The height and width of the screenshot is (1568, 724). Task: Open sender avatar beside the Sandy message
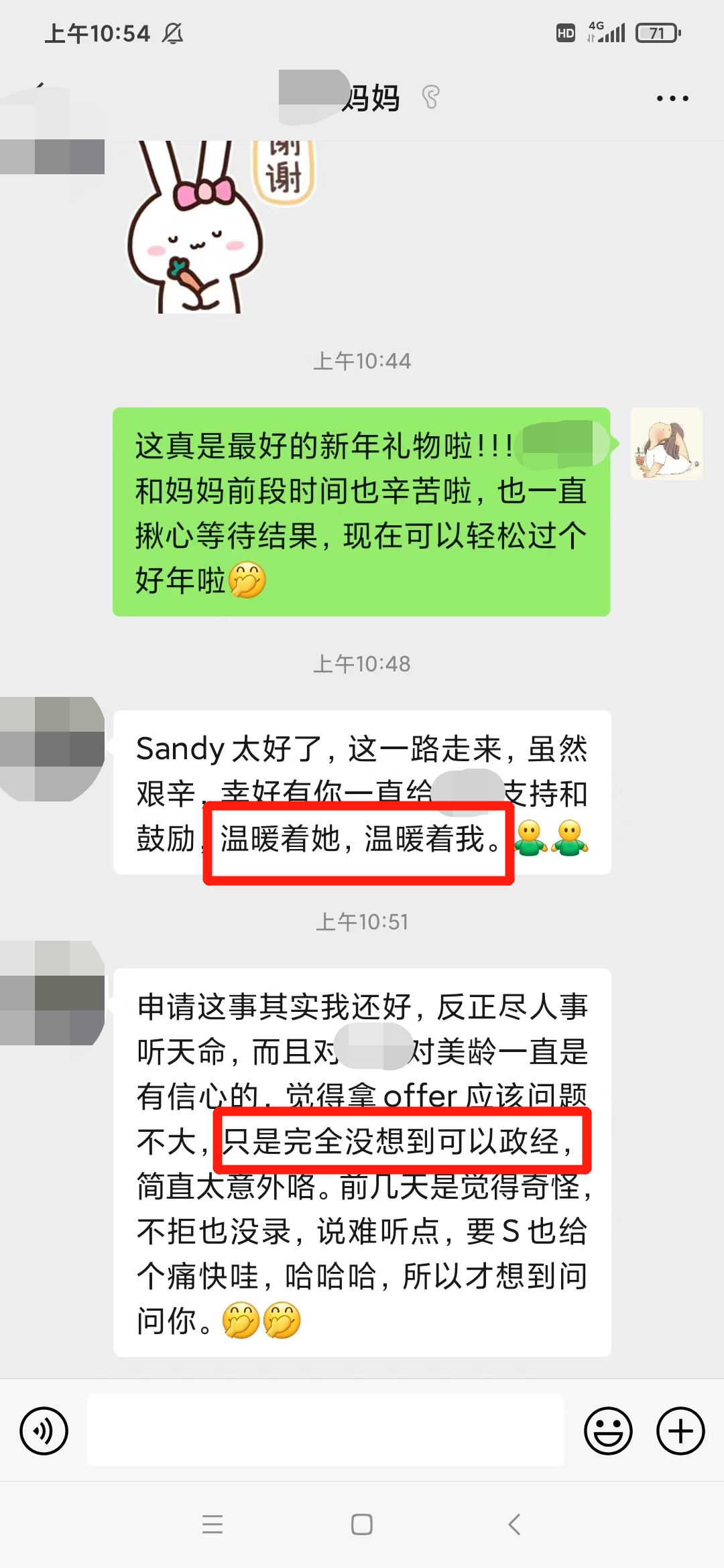coord(52,748)
